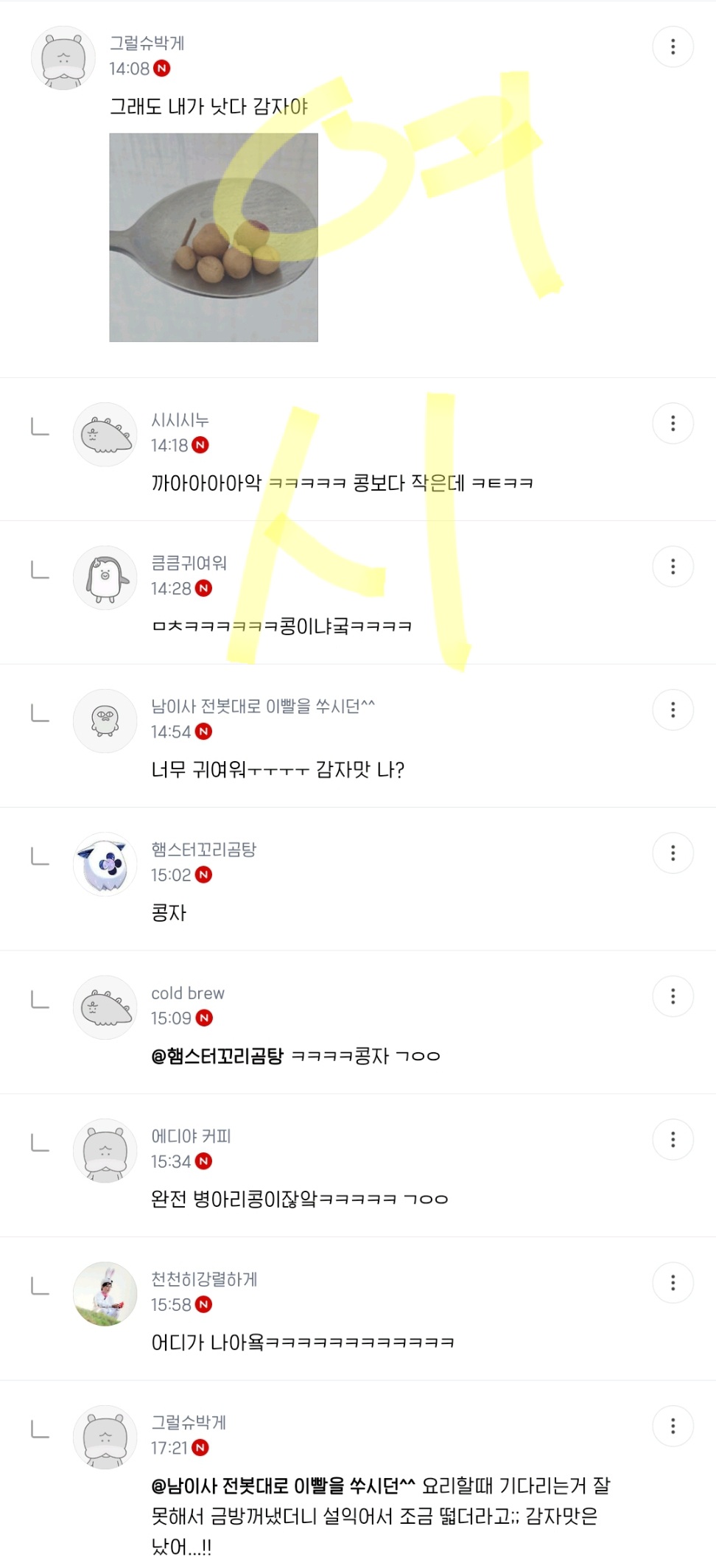Open 햄스터꼬리곰탕's profile avatar

pyautogui.click(x=105, y=864)
